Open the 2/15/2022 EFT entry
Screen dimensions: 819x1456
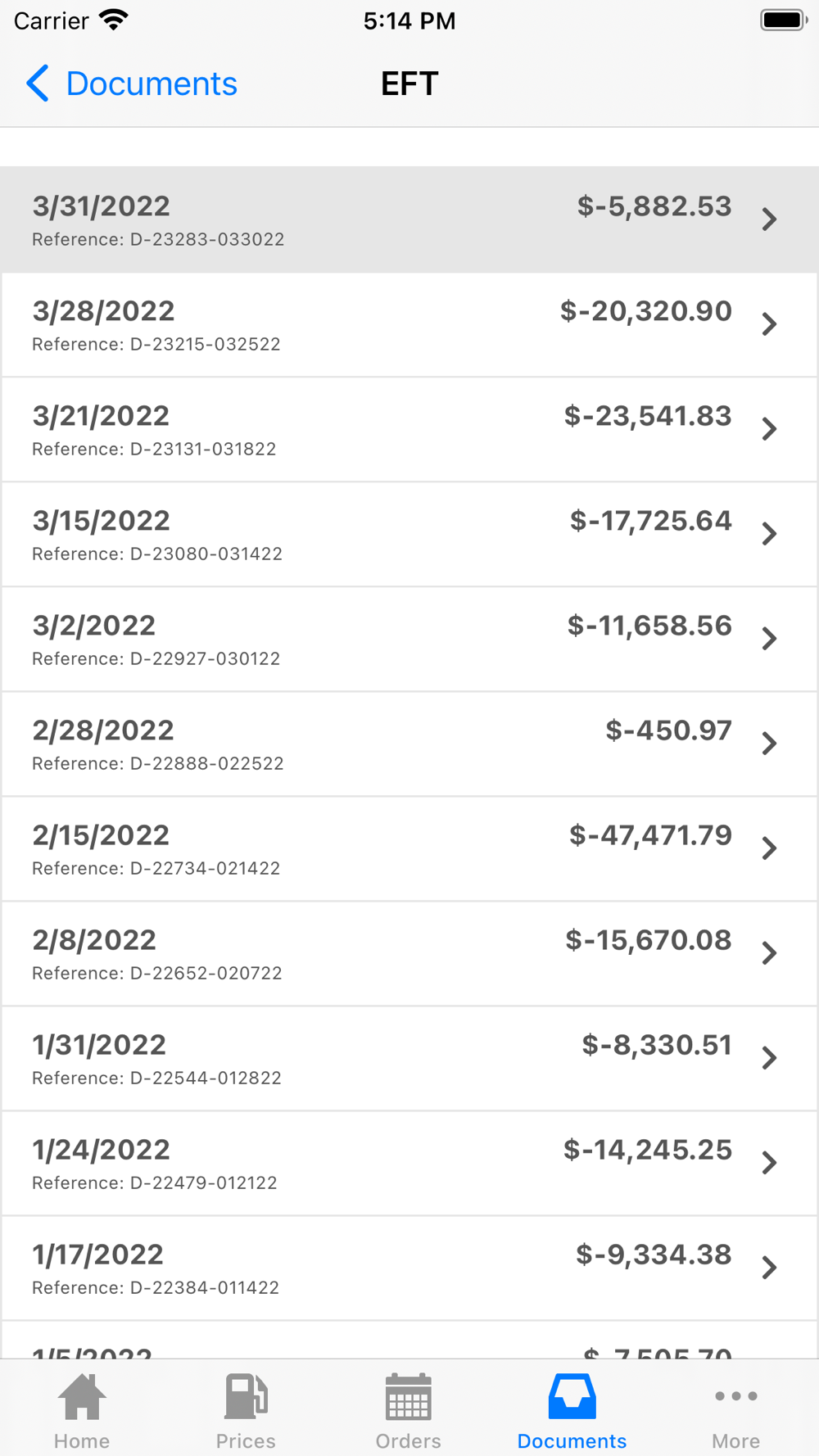click(409, 848)
